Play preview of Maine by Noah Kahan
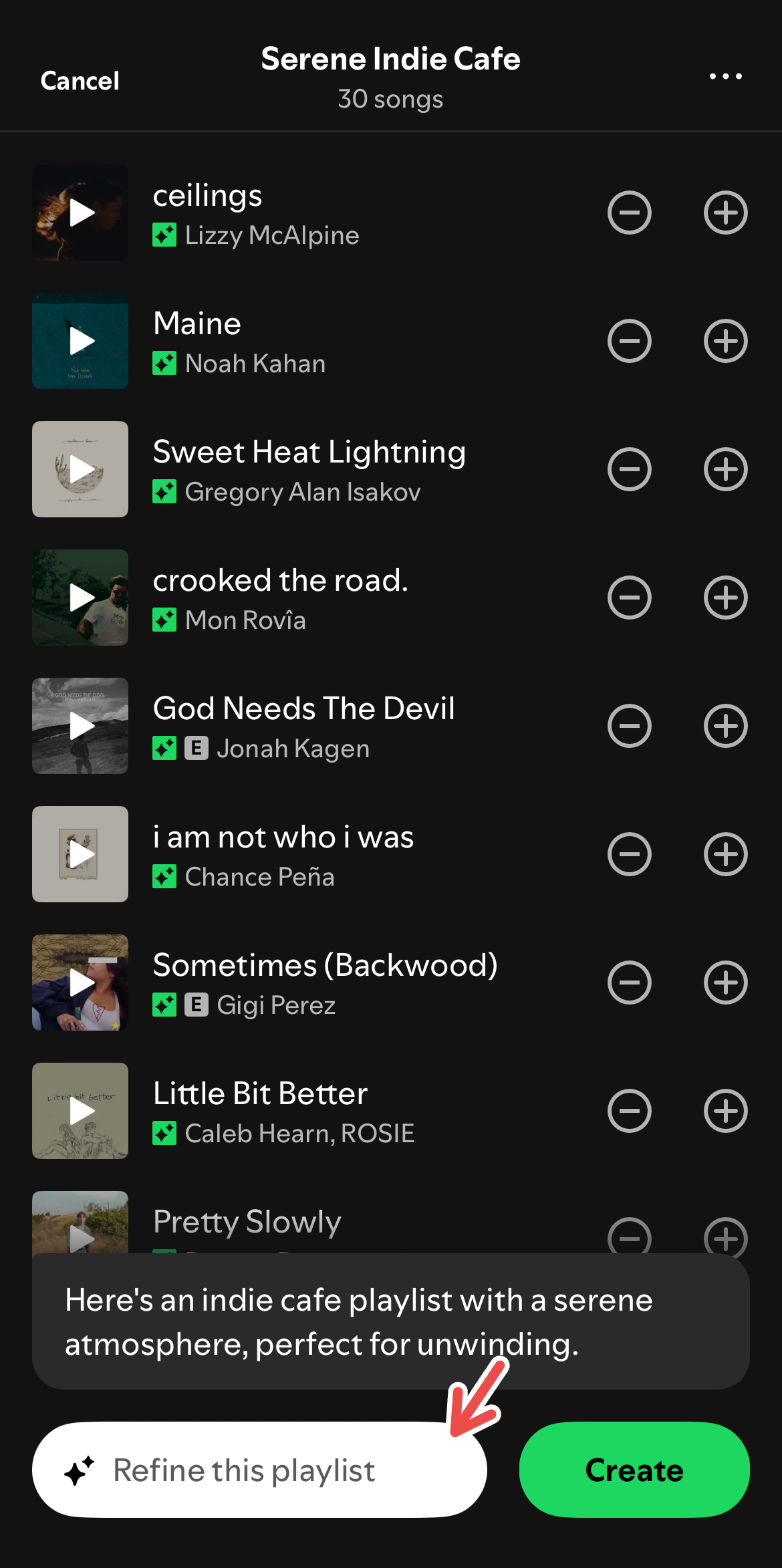 (x=80, y=341)
